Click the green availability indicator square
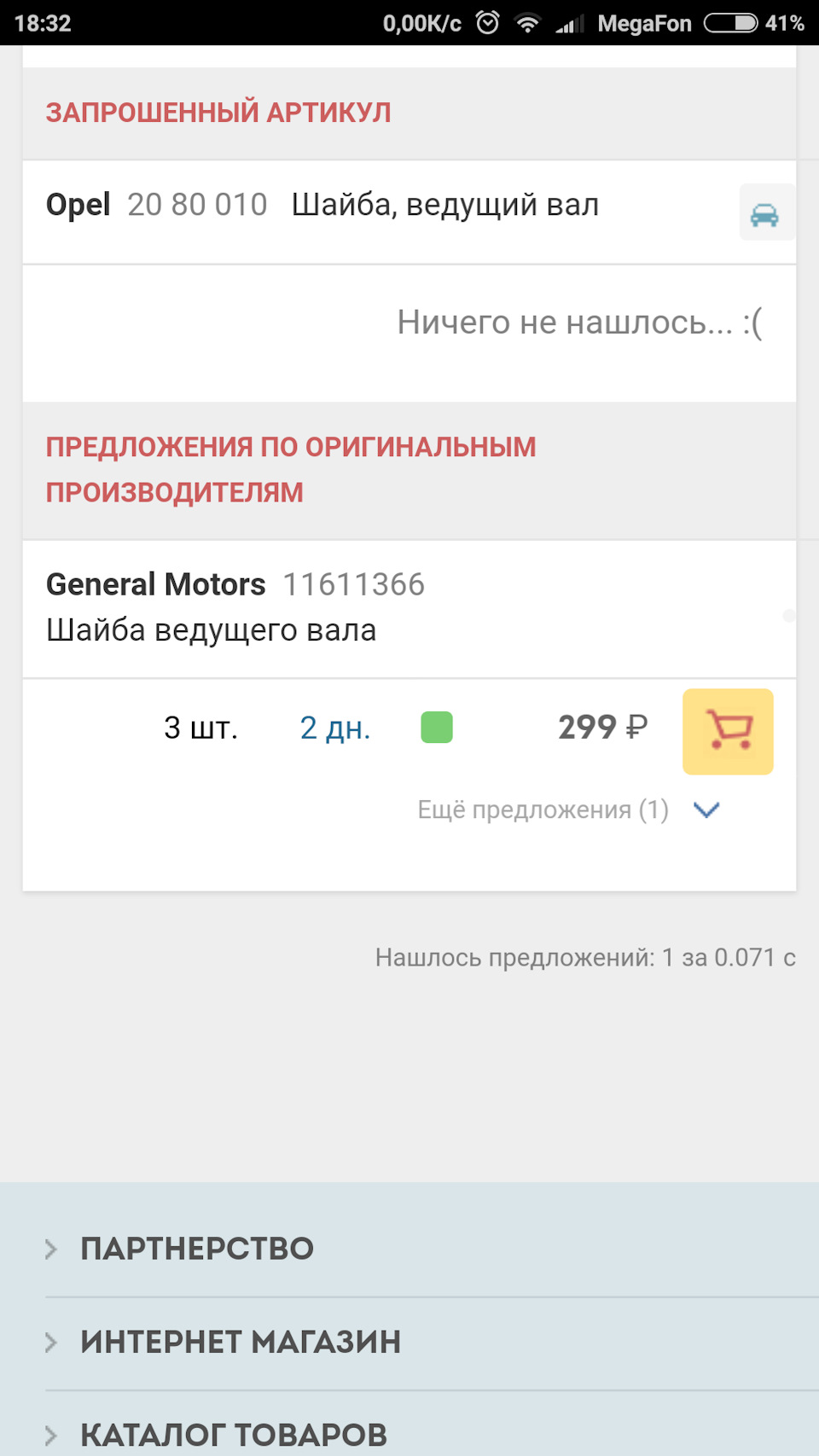Viewport: 819px width, 1456px height. [436, 727]
